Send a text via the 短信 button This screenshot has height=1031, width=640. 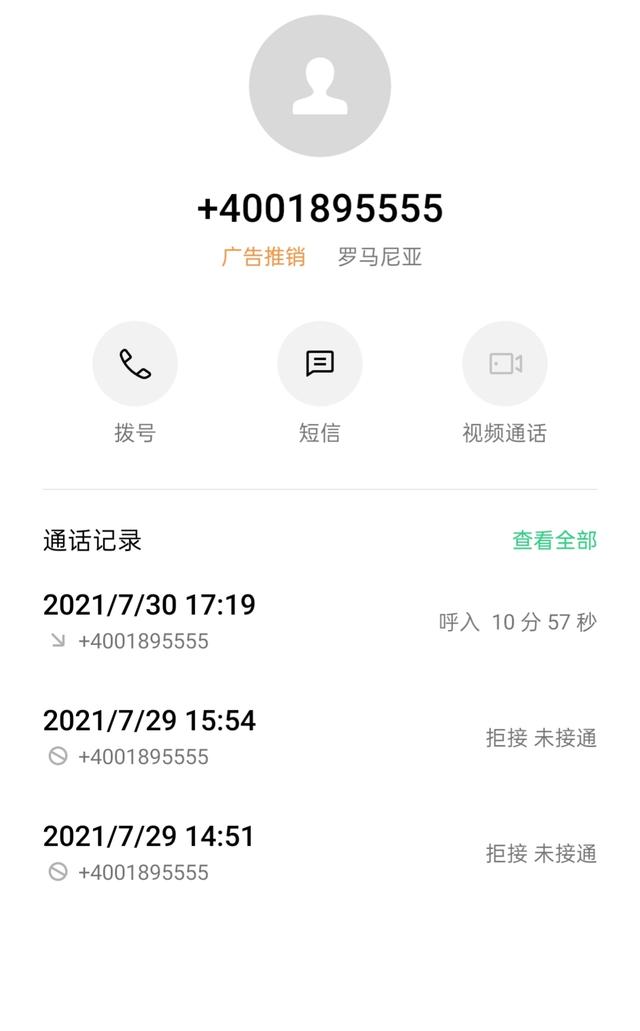pos(320,364)
